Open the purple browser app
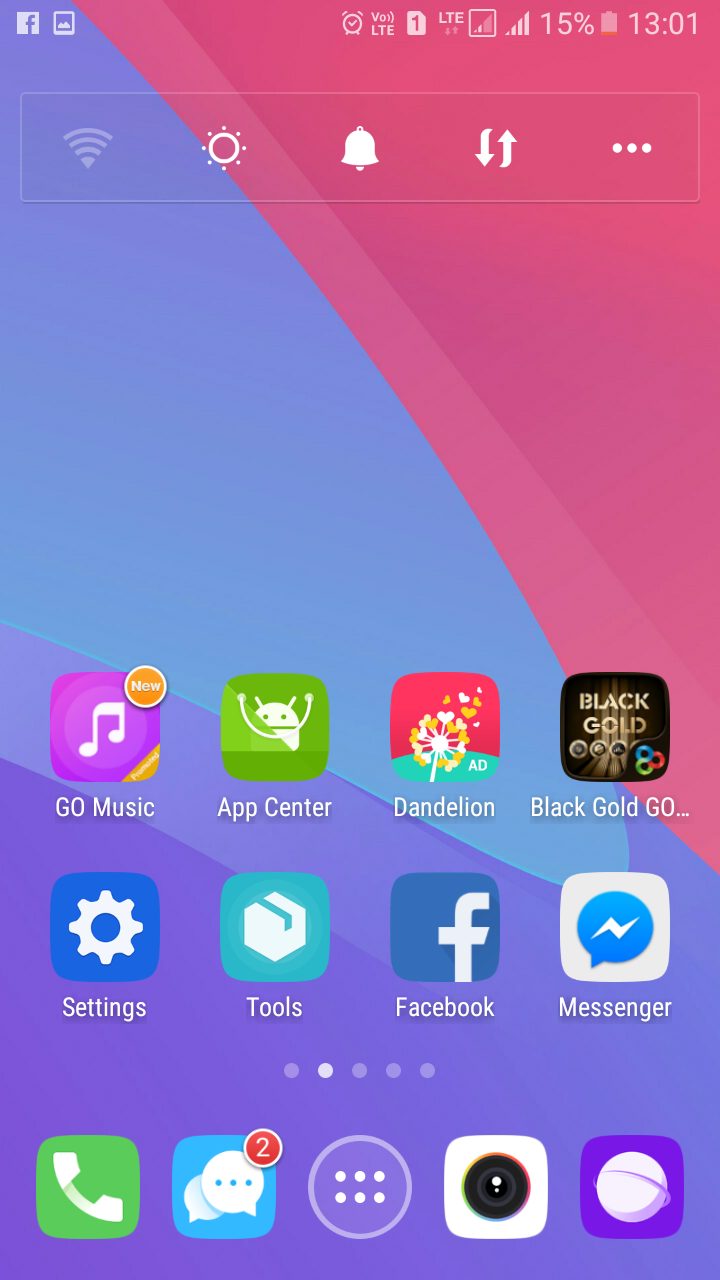720x1280 pixels. (632, 1187)
